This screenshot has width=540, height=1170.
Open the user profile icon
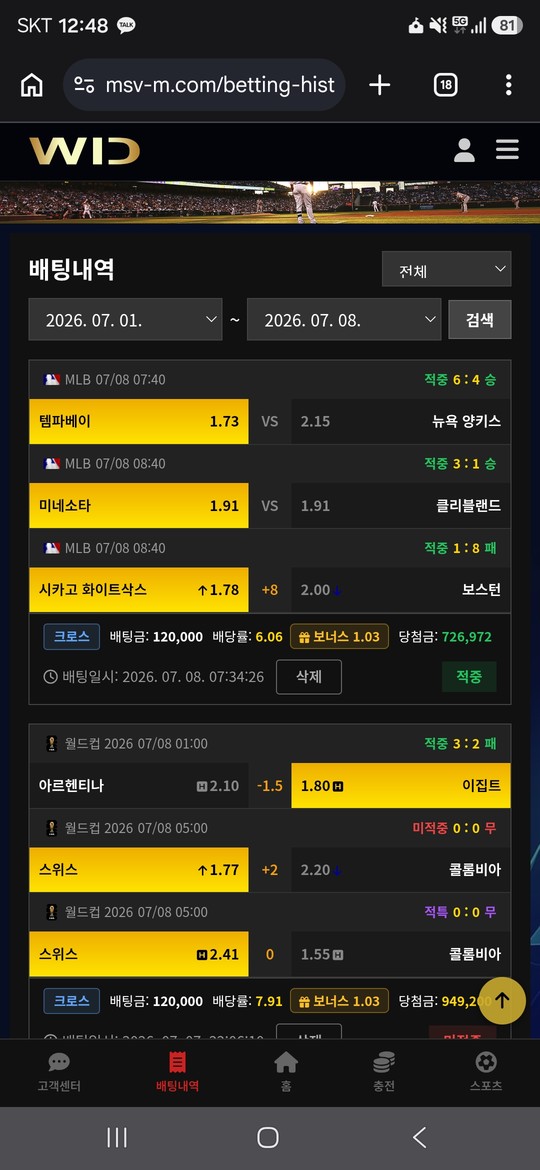[464, 150]
